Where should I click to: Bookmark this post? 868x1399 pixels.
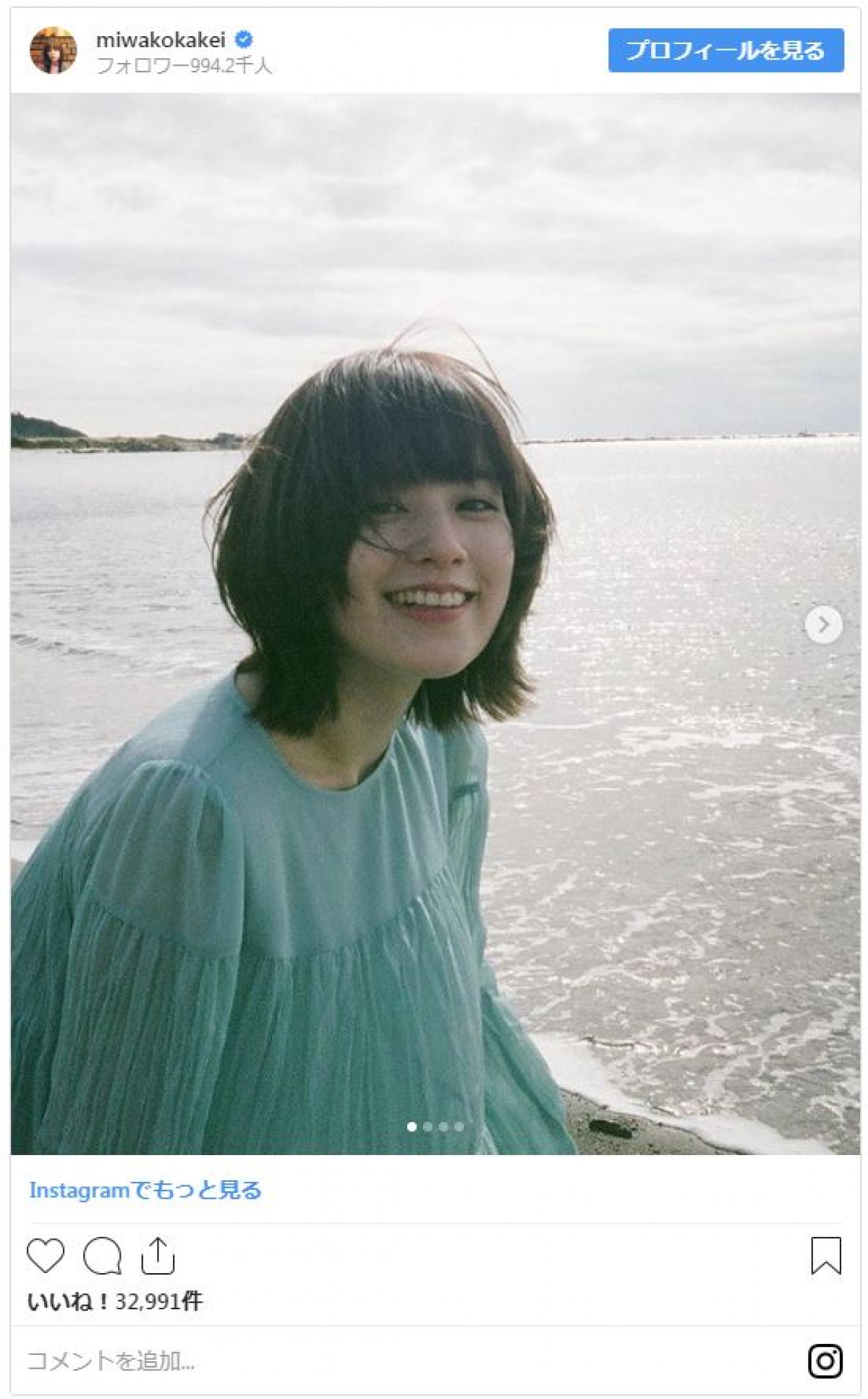tap(825, 1256)
